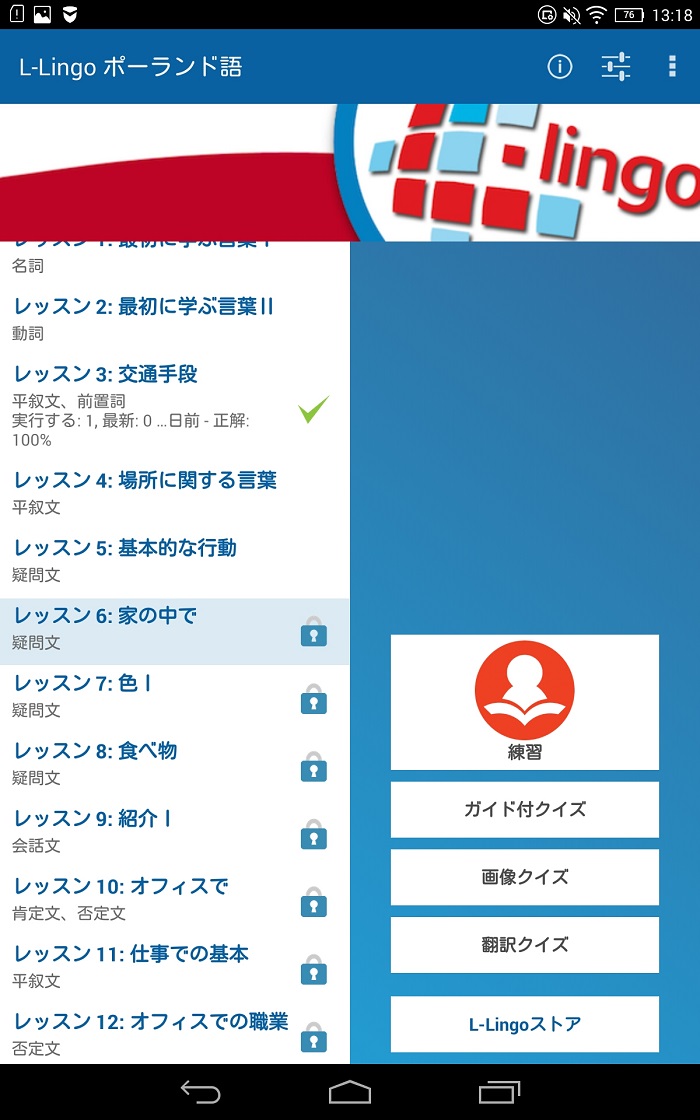
Task: Open the L-Lingoストア store
Action: pyautogui.click(x=524, y=1024)
